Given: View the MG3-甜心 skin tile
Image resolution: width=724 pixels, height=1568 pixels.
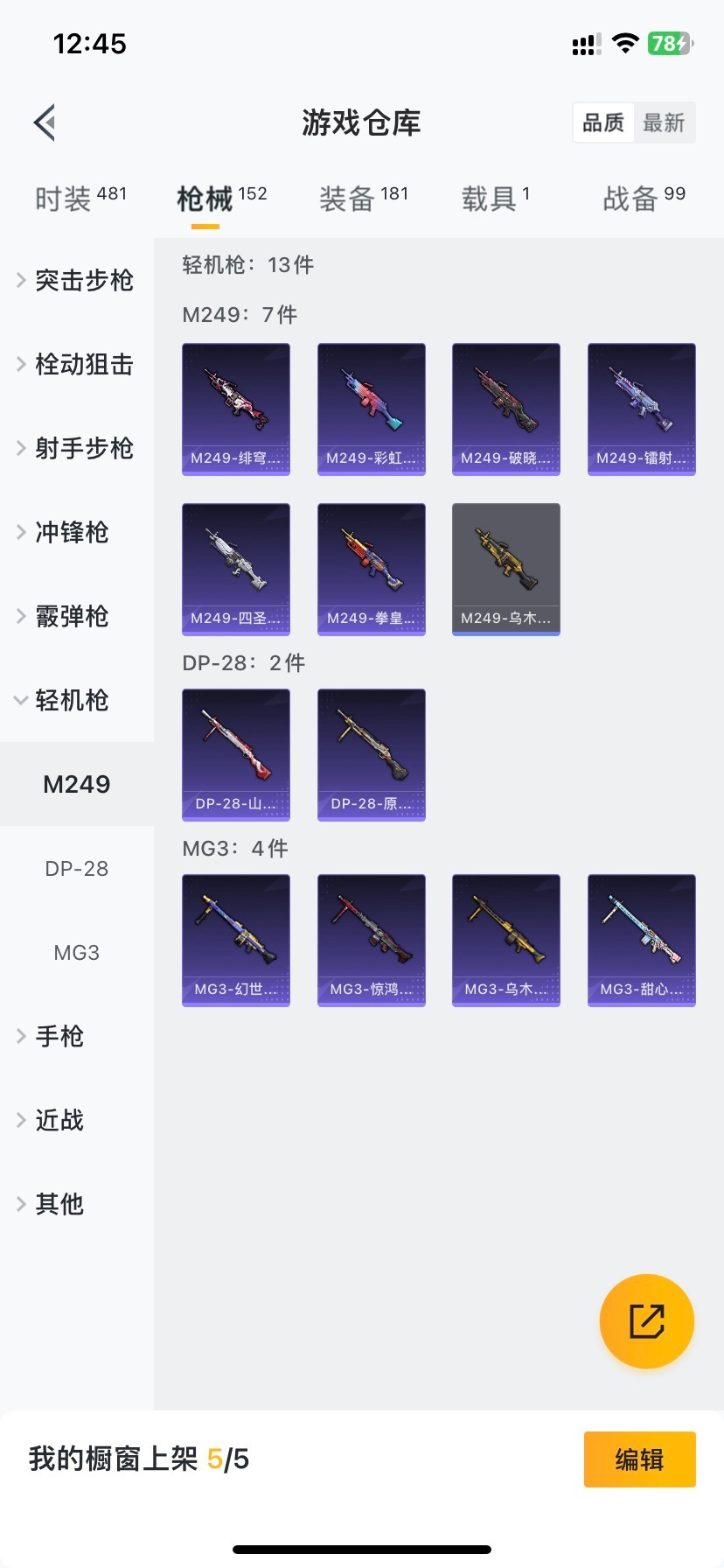Looking at the screenshot, I should pos(642,940).
